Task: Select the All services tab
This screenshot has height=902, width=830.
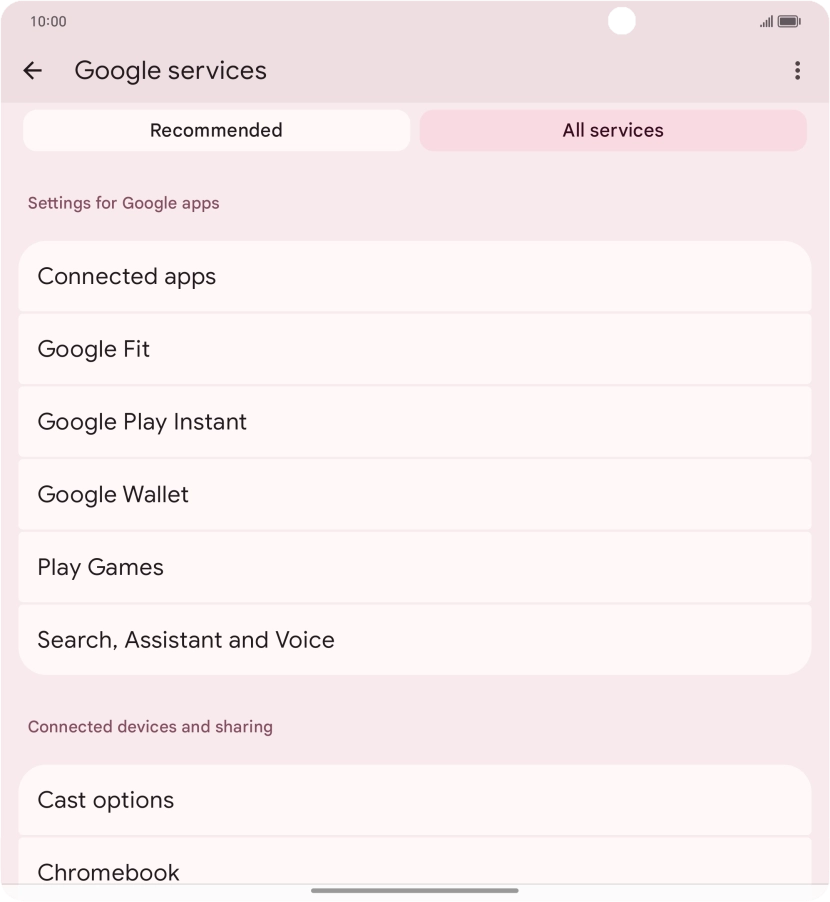Action: pos(612,130)
